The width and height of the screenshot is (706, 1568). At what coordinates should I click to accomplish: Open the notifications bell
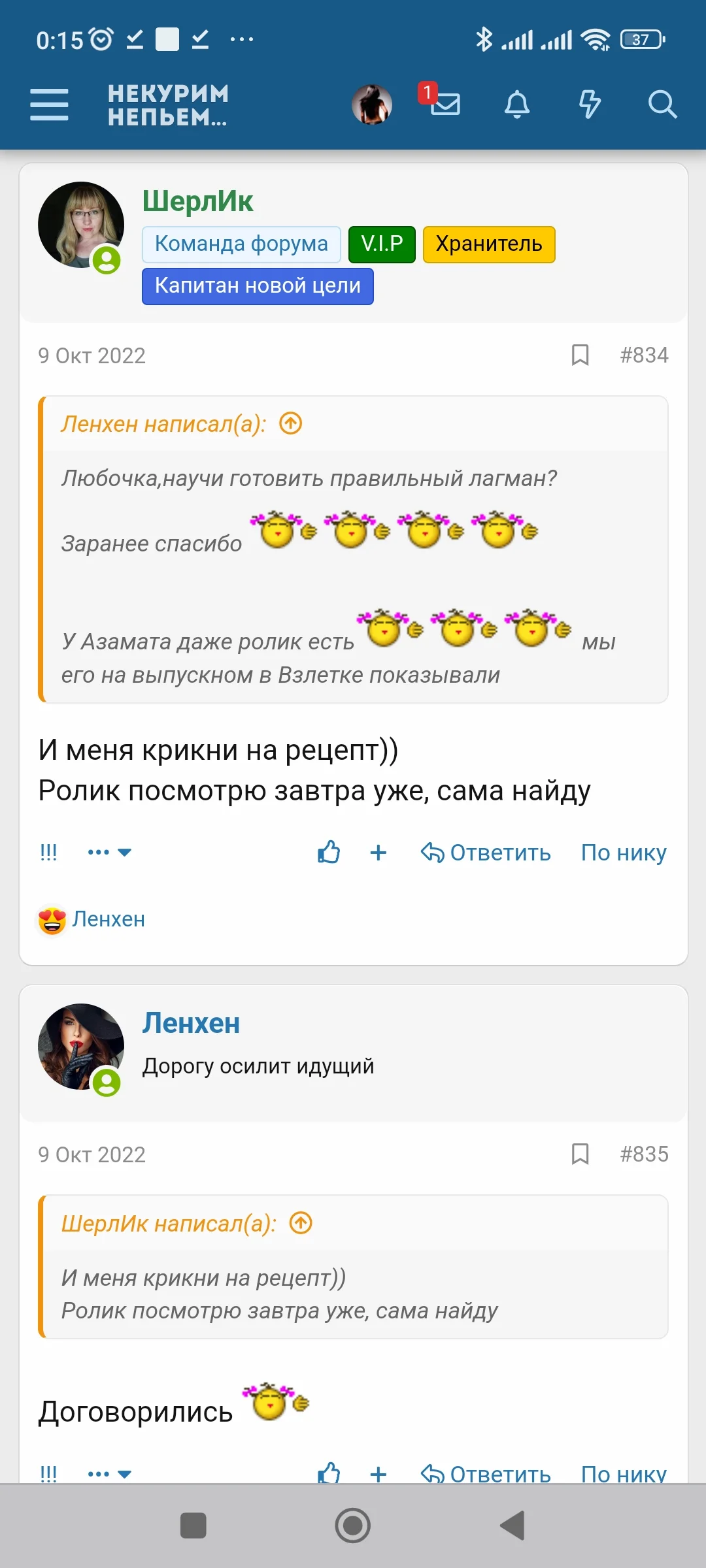(x=516, y=105)
